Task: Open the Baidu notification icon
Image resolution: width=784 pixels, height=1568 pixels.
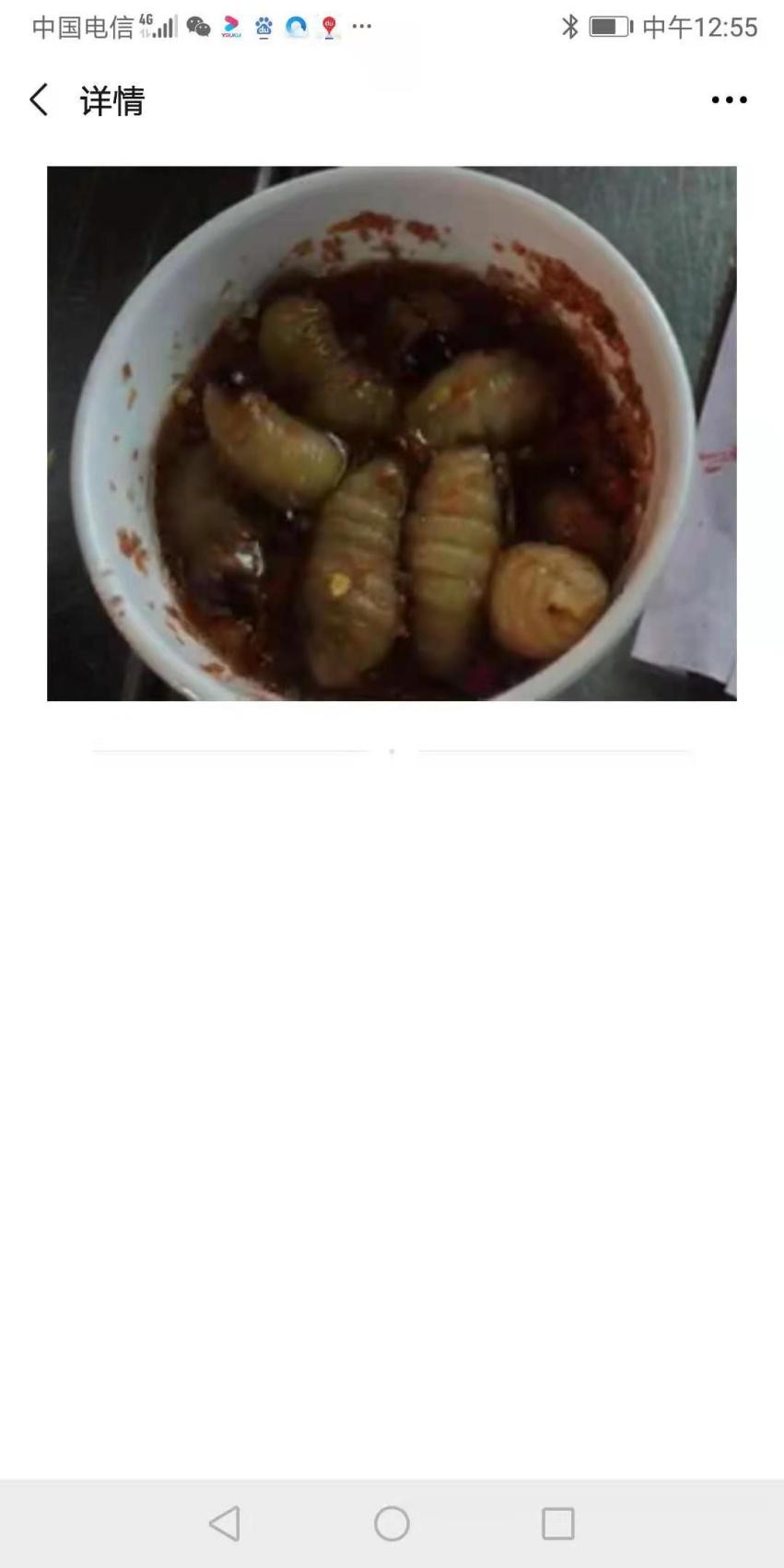Action: point(263,27)
